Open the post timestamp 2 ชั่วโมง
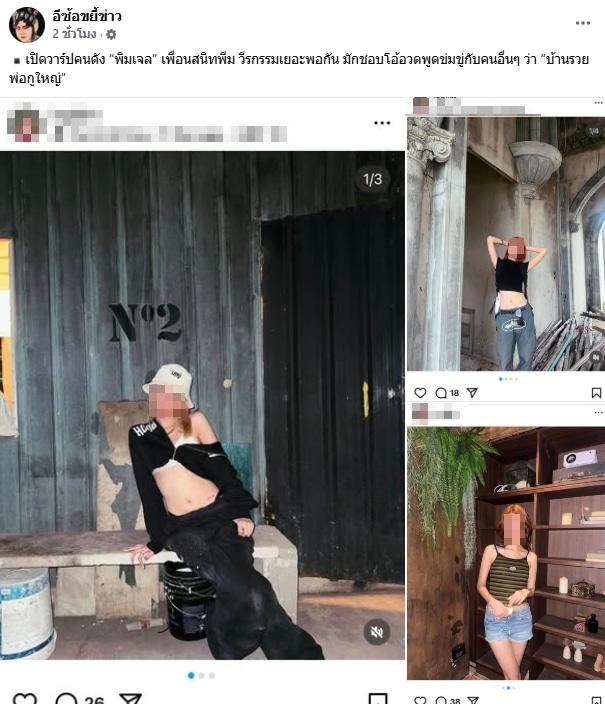Image resolution: width=605 pixels, height=704 pixels. click(x=77, y=33)
